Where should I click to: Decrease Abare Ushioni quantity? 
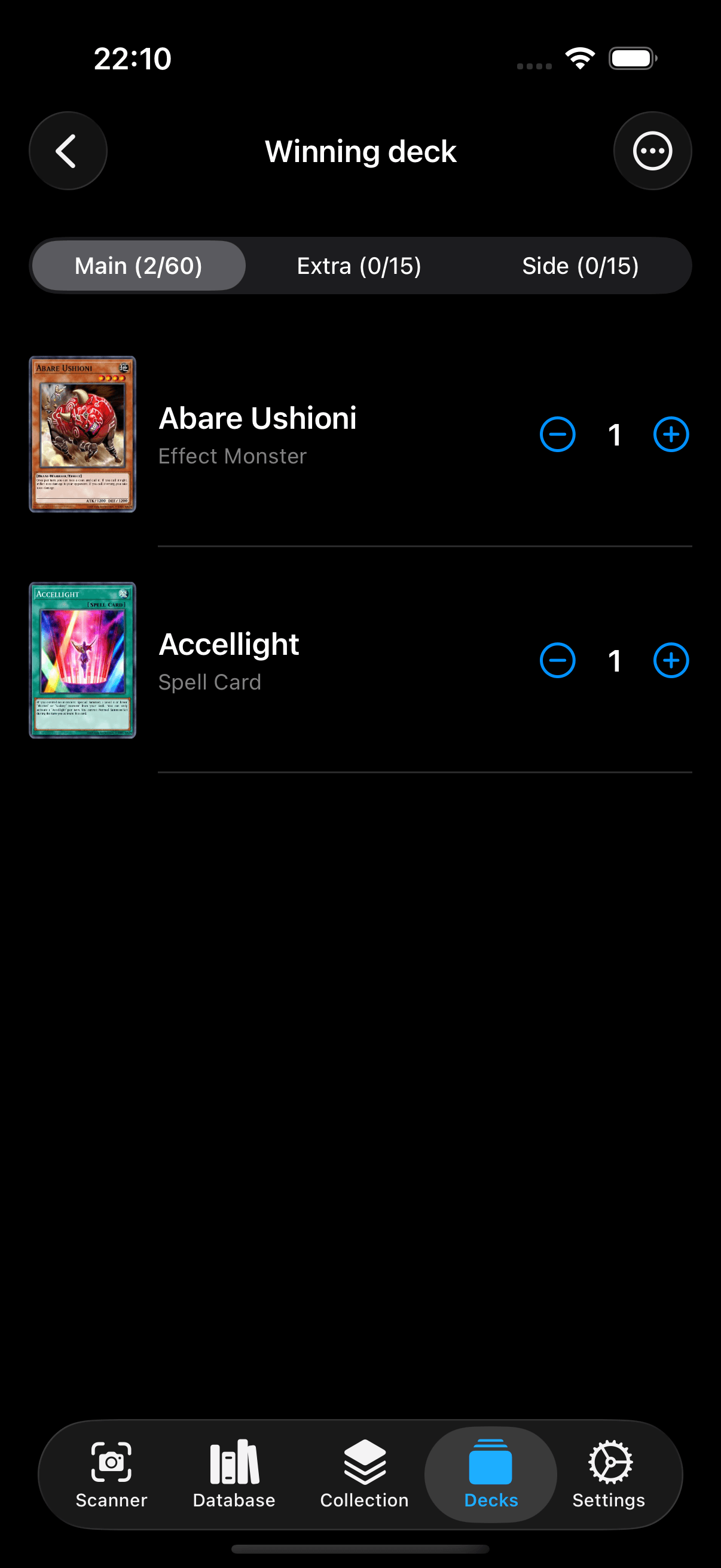pyautogui.click(x=557, y=435)
